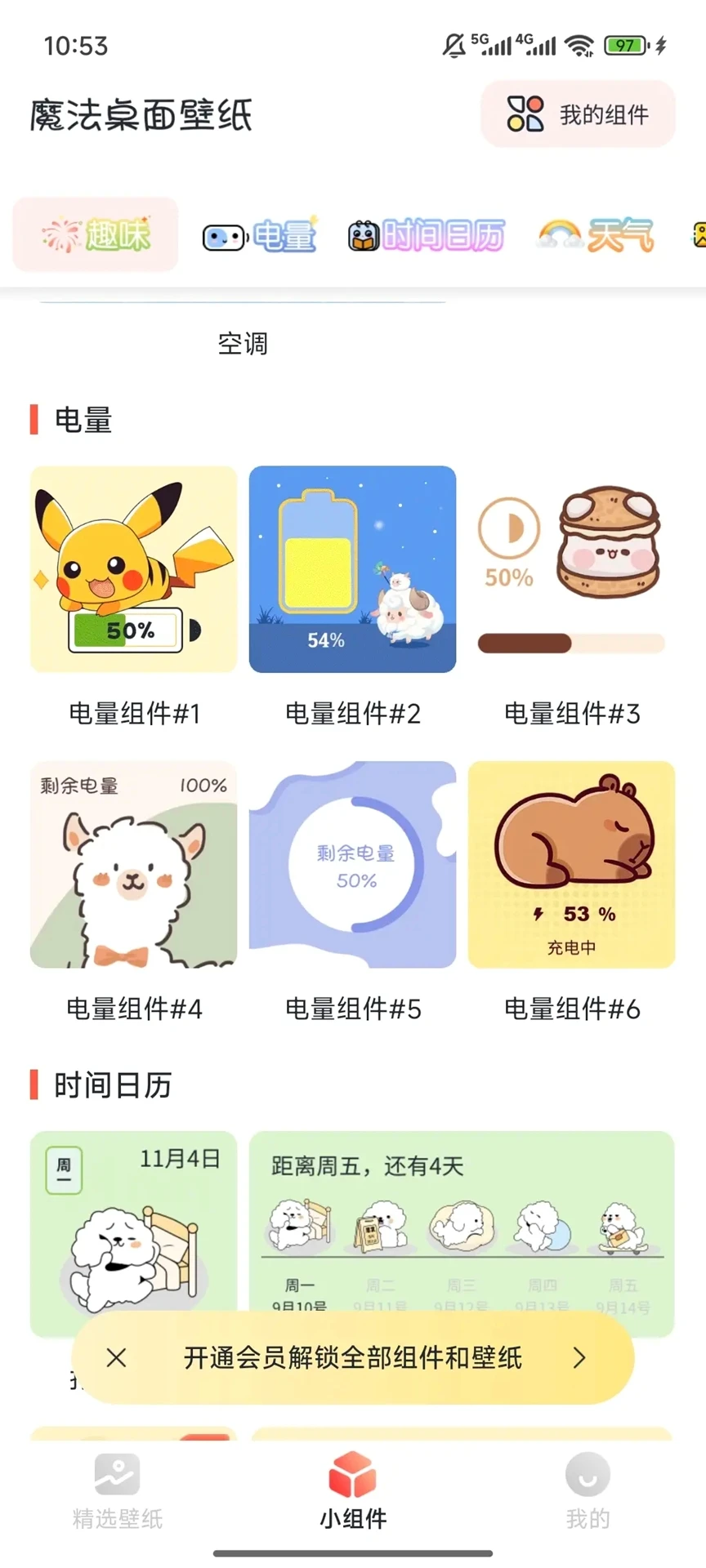The image size is (706, 1568).
Task: Expand the membership offer with the arrow
Action: [578, 1358]
